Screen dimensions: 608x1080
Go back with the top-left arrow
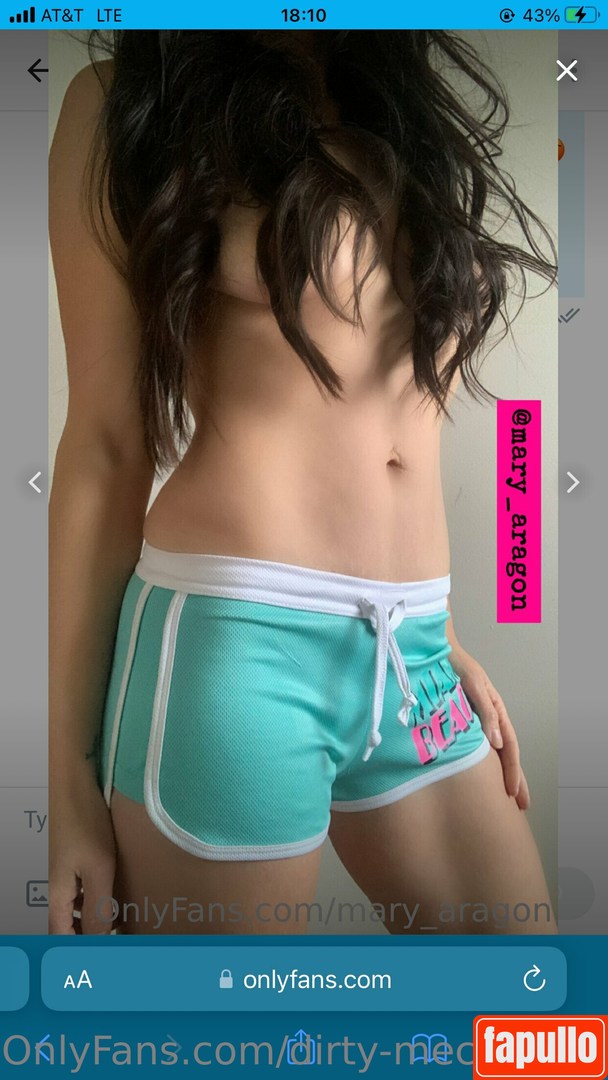[x=38, y=70]
